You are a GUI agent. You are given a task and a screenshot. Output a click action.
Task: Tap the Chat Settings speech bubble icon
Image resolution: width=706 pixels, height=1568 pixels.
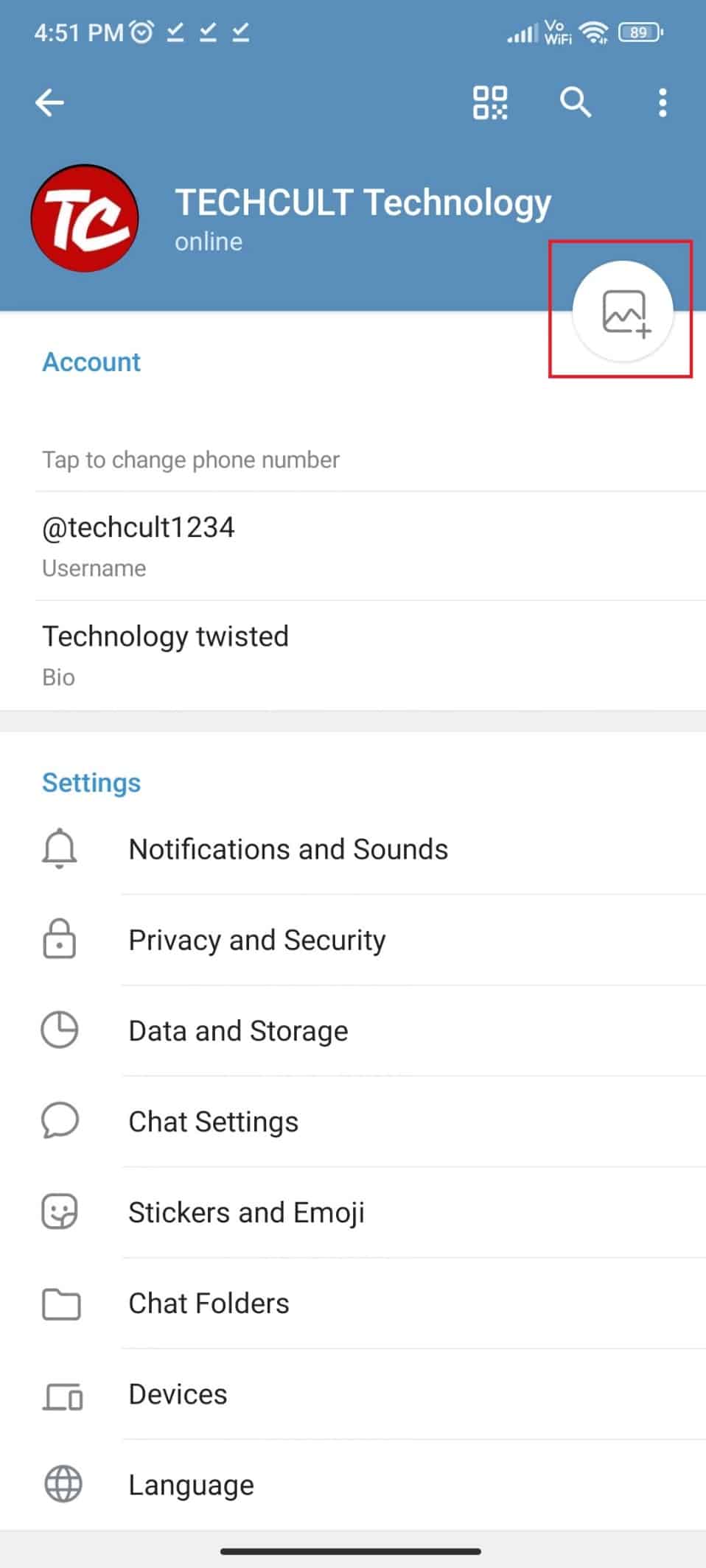click(60, 1121)
